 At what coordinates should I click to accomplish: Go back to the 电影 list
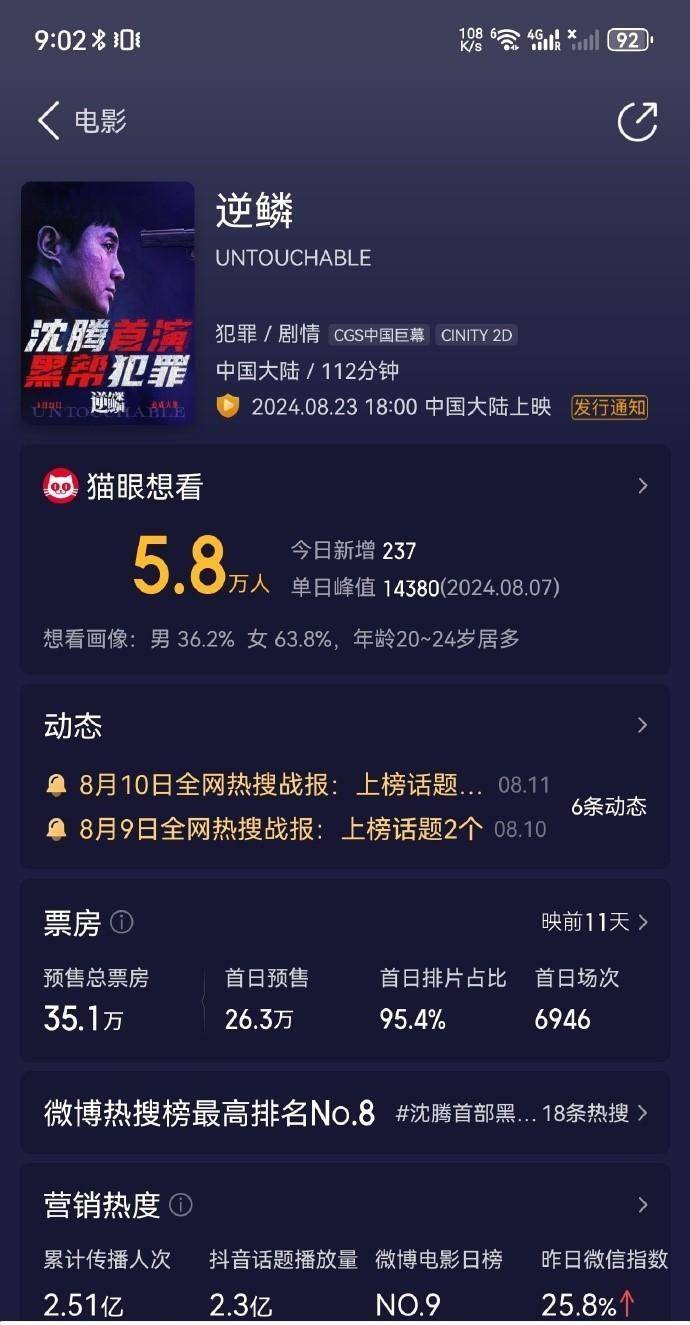50,122
